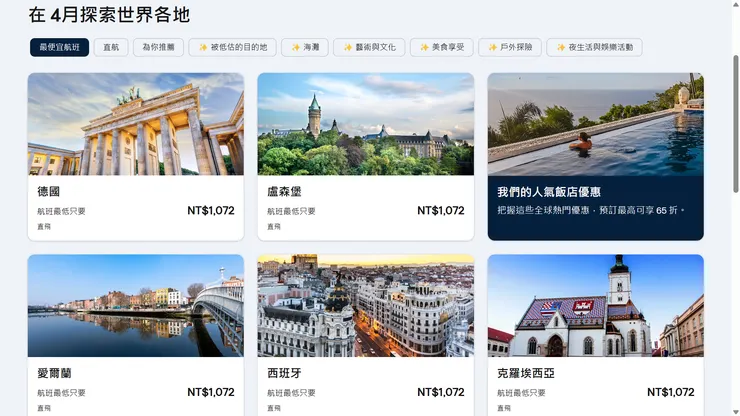Screen dimensions: 740x416
Task: Switch to the 直航 filter chip
Action: click(111, 47)
